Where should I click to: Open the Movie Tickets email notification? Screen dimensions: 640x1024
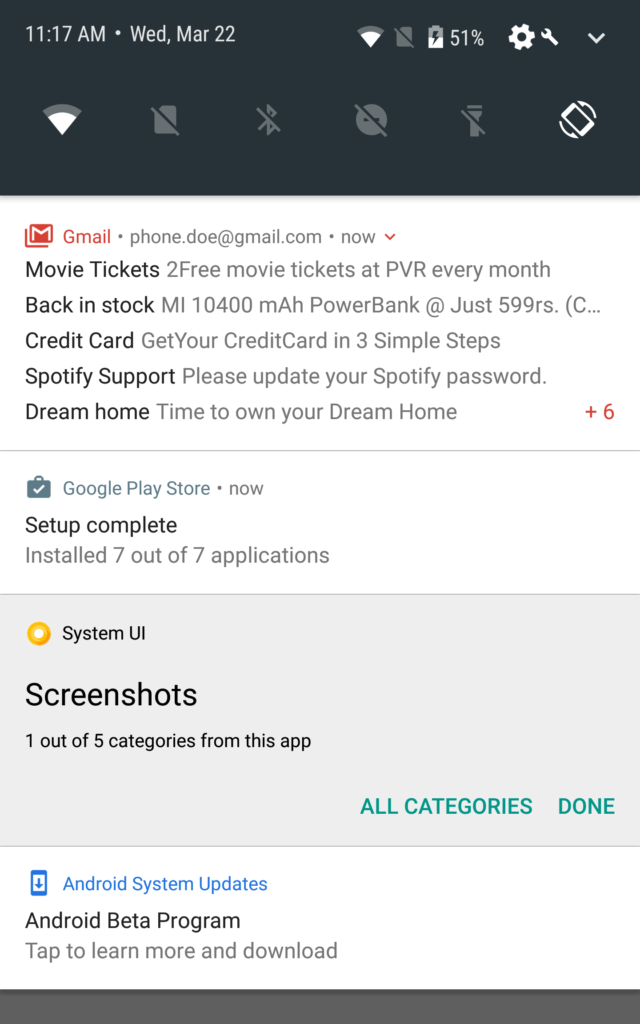288,270
